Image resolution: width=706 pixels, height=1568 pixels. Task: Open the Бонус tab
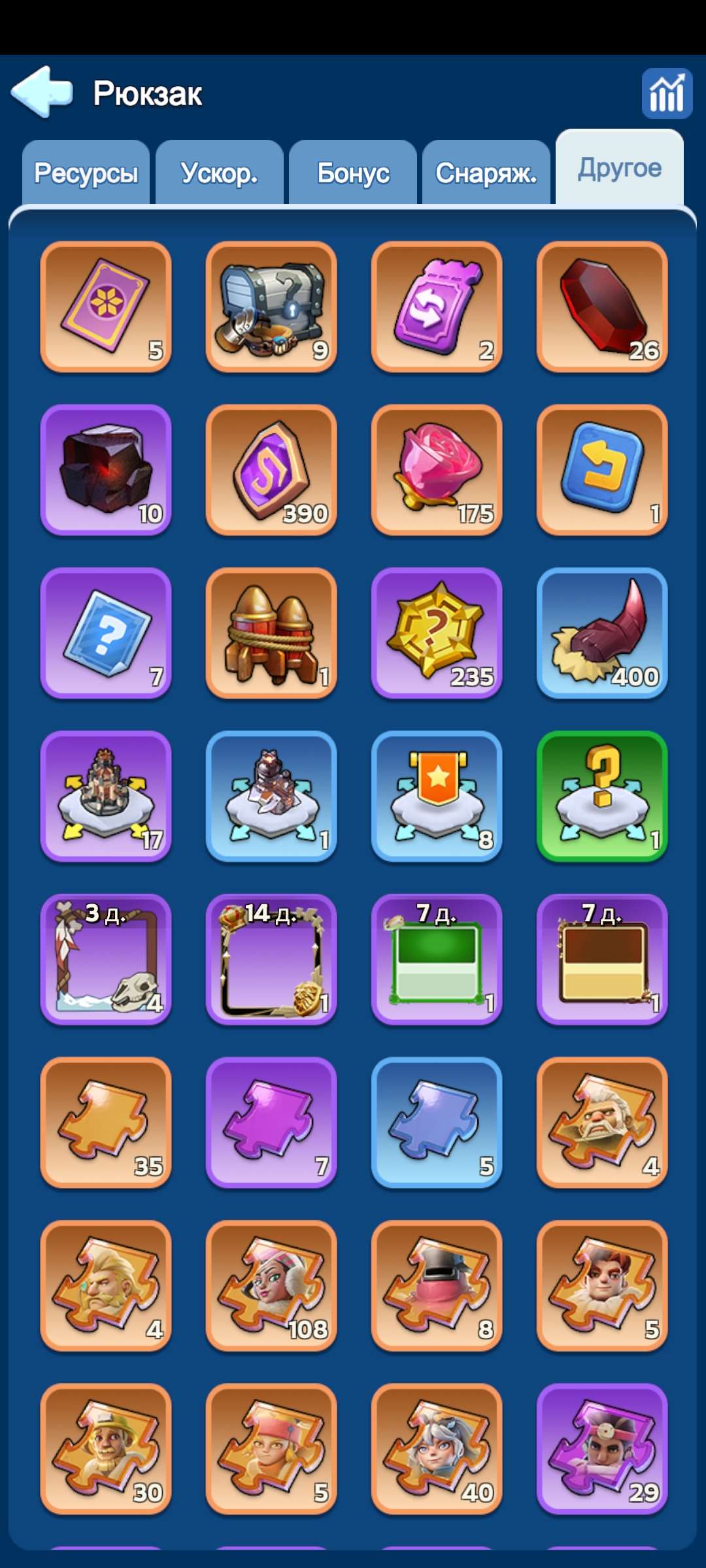pyautogui.click(x=353, y=173)
